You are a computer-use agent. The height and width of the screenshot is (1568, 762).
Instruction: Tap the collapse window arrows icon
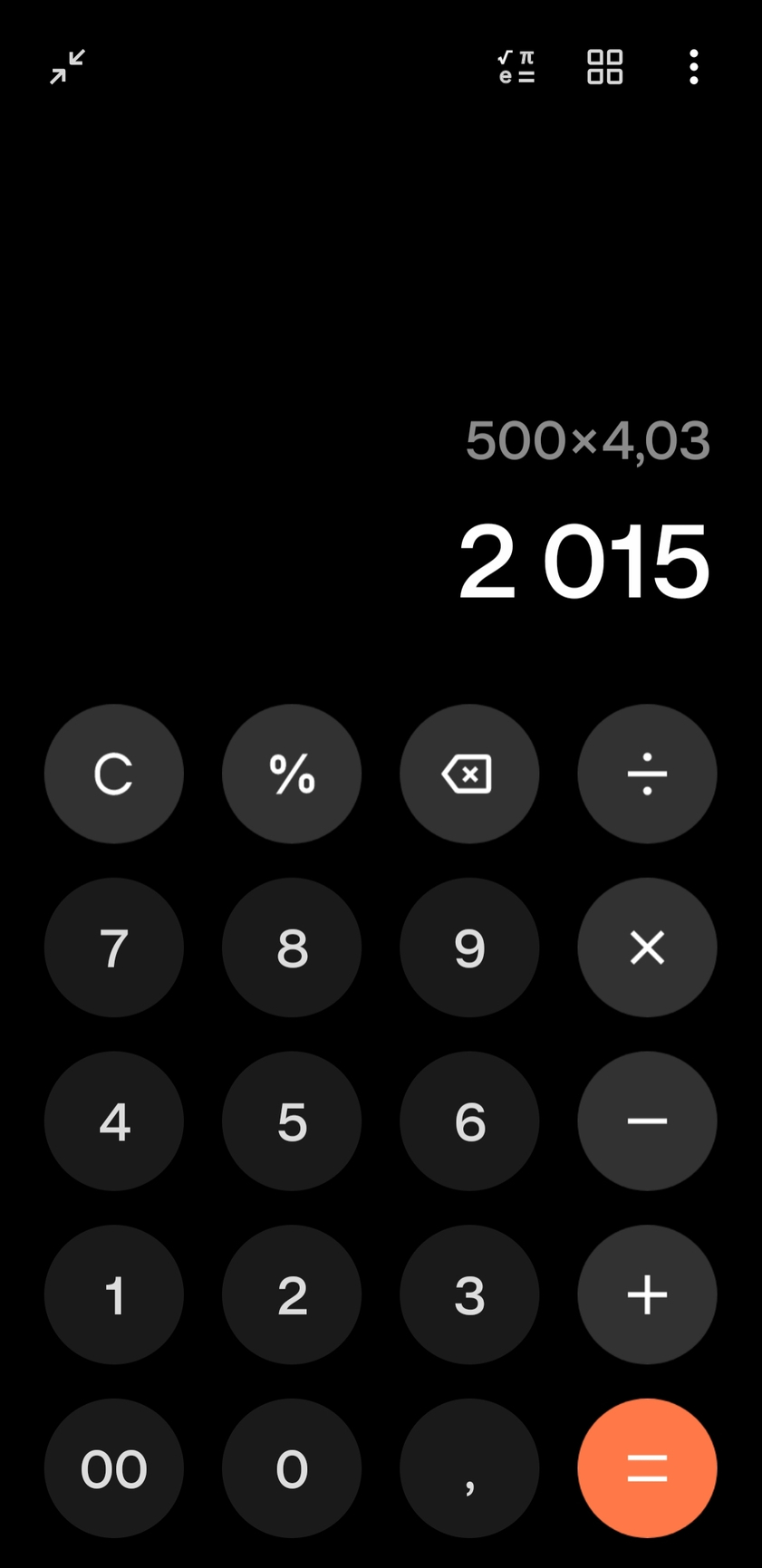tap(67, 67)
